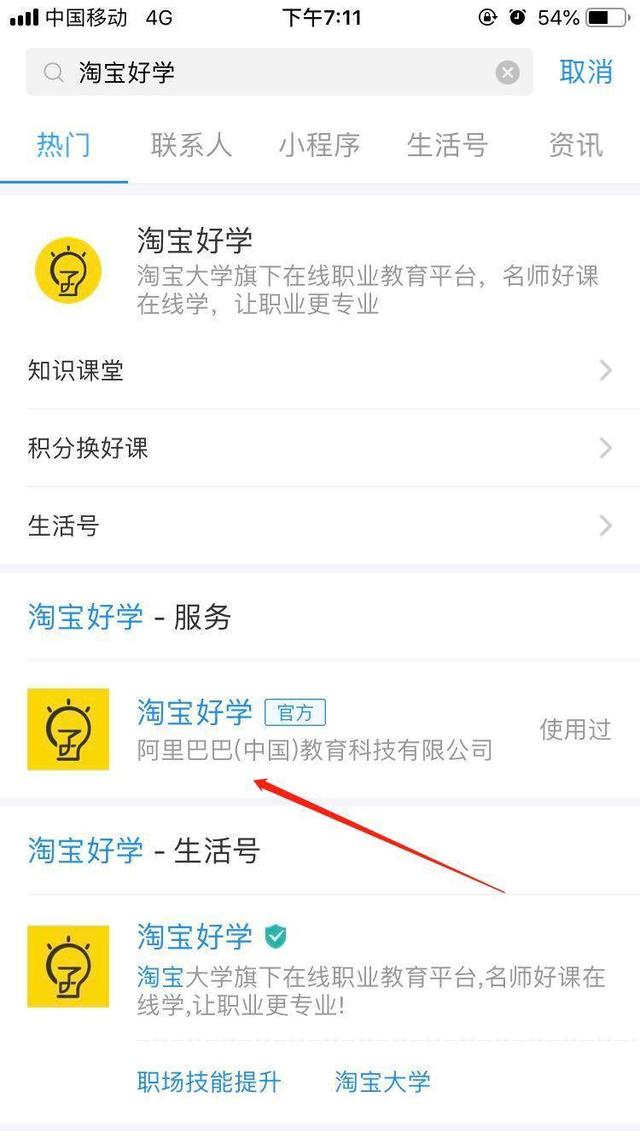Open the 生活号 row with chevron
The image size is (640, 1138).
tap(320, 525)
